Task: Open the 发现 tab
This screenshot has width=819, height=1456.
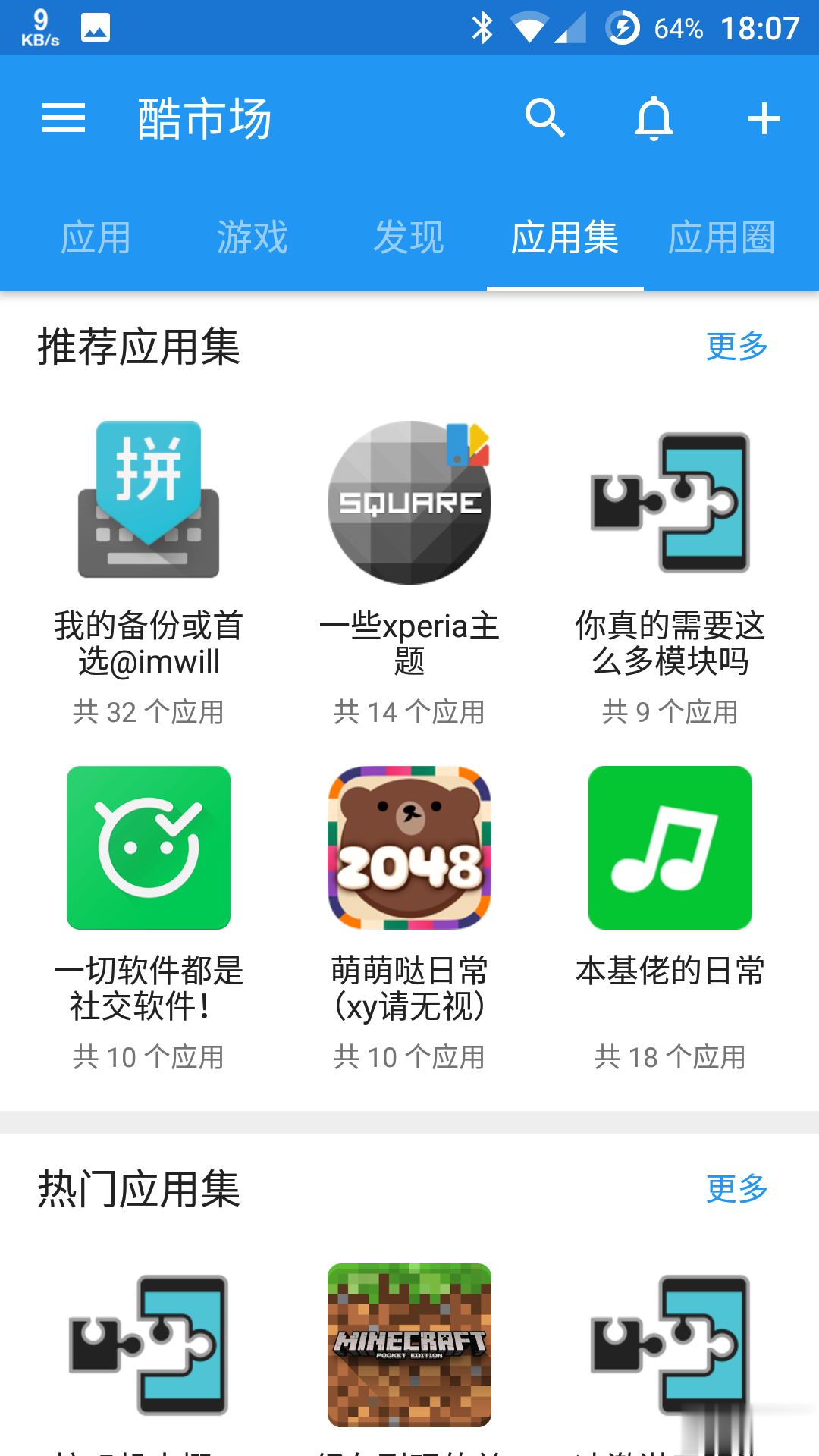Action: point(409,237)
